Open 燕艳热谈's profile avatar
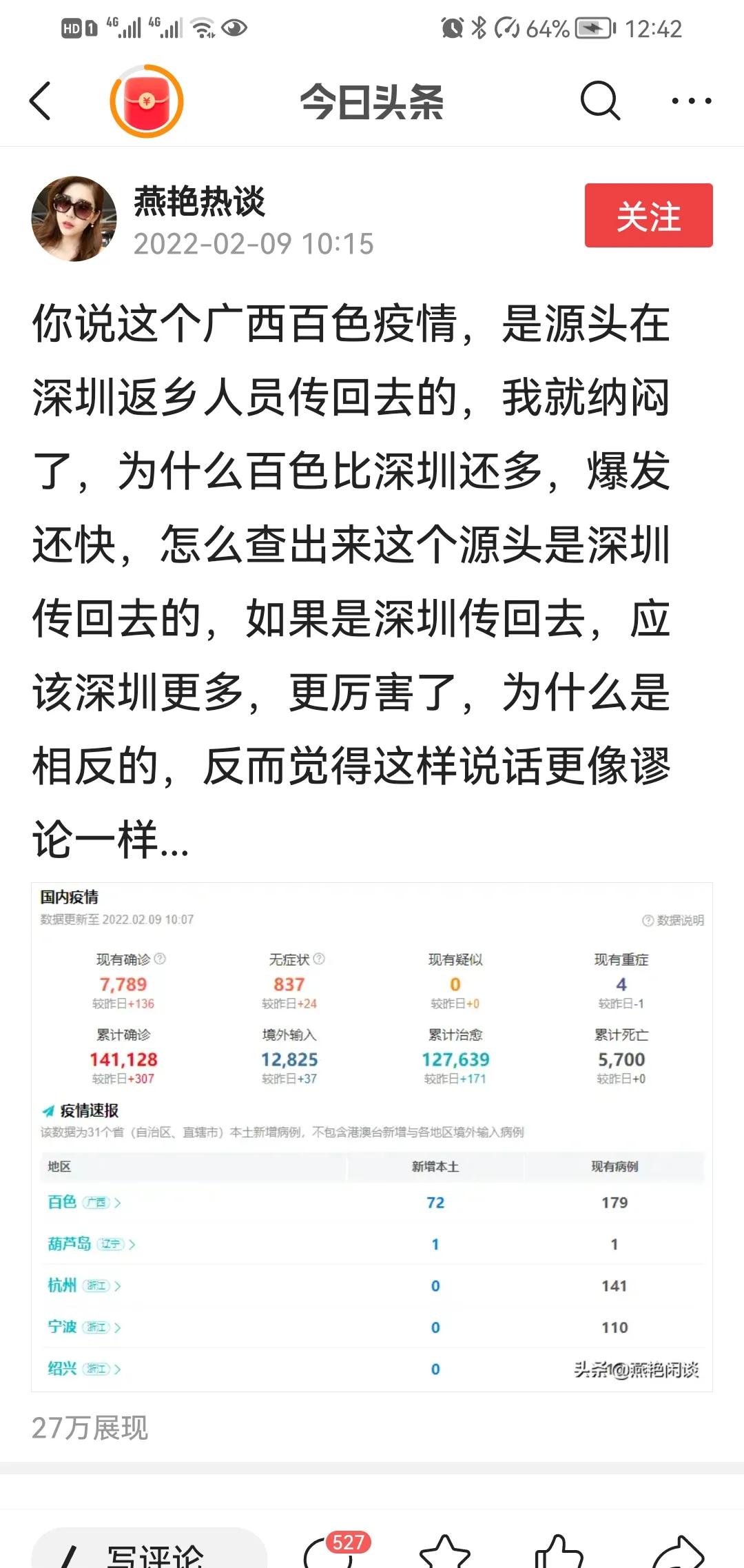Screen dimensions: 744x1568 tap(74, 218)
